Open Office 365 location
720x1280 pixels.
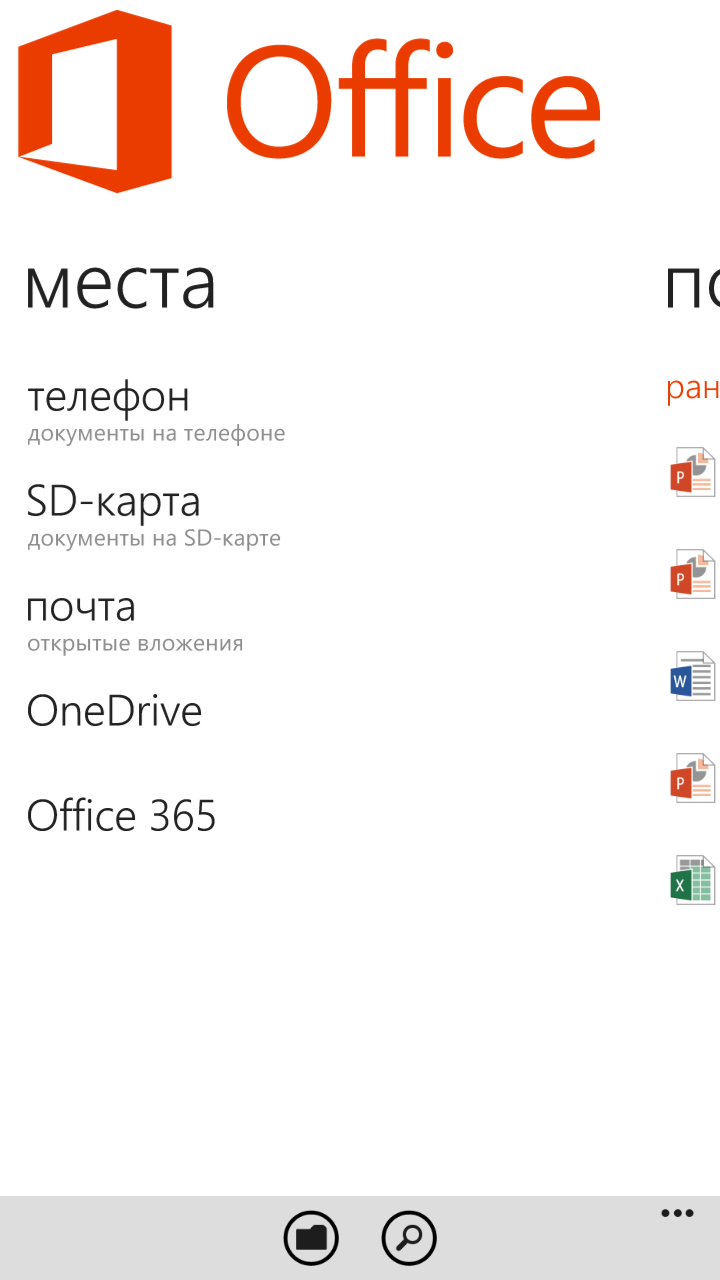point(121,816)
